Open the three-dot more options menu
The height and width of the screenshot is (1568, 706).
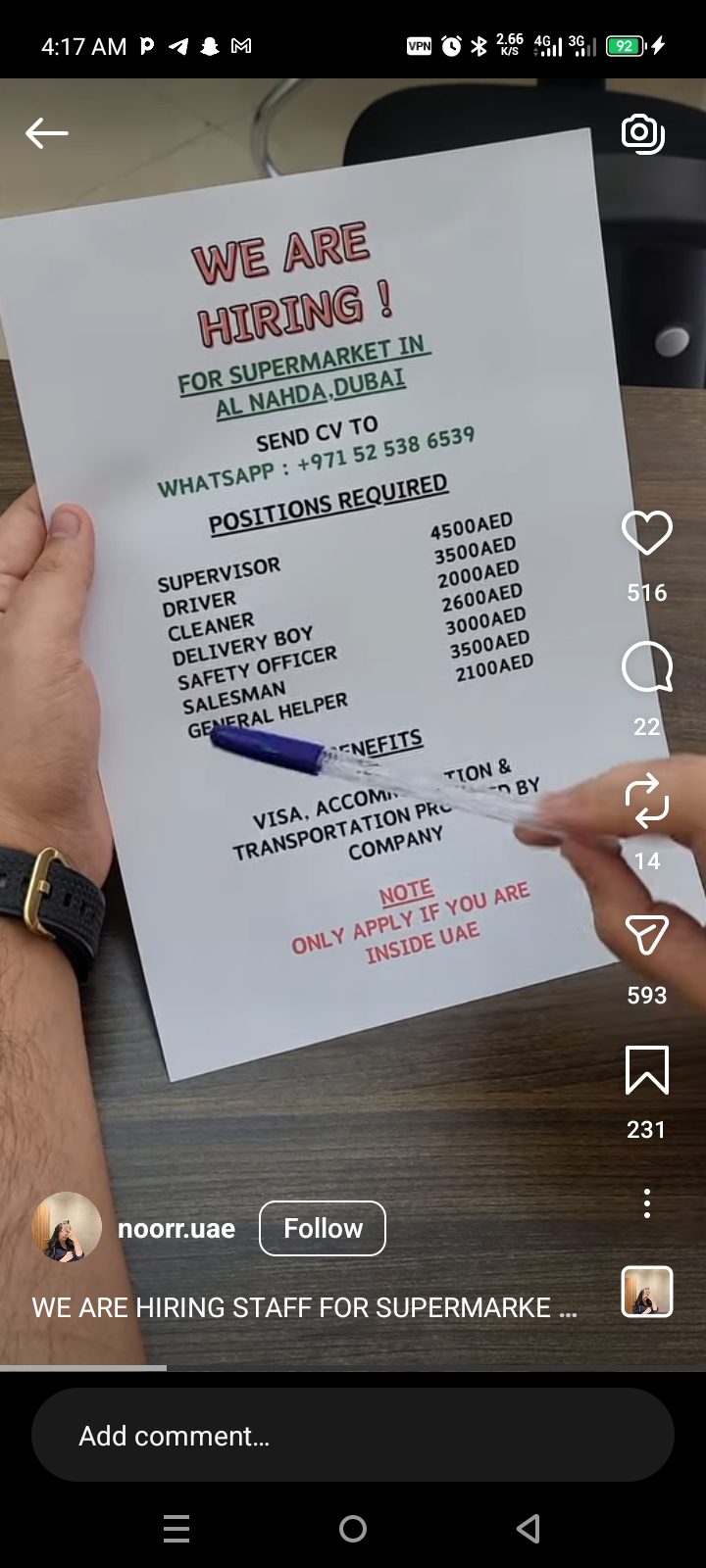[646, 1203]
